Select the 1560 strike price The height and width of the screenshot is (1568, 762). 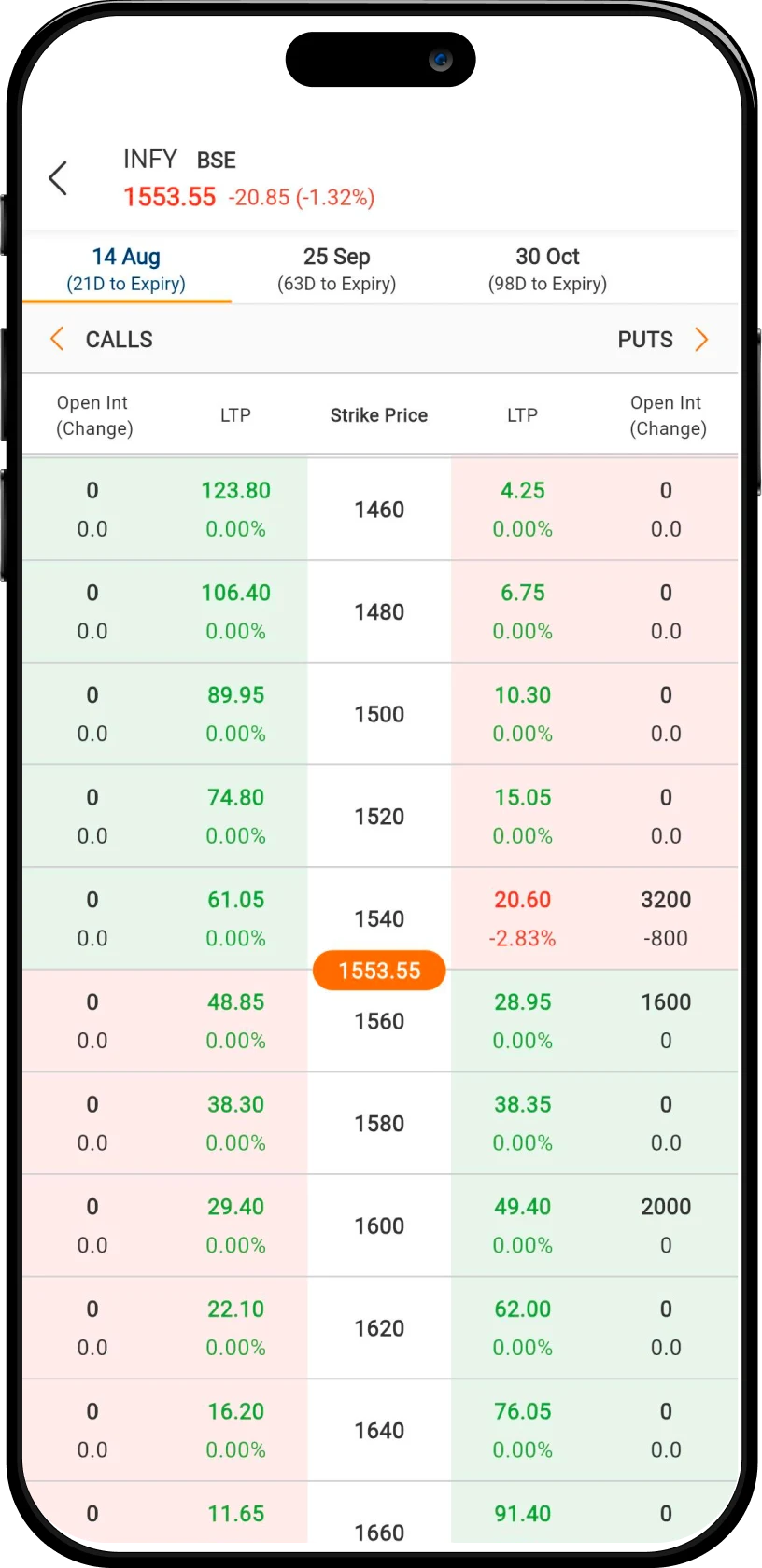[x=378, y=1021]
